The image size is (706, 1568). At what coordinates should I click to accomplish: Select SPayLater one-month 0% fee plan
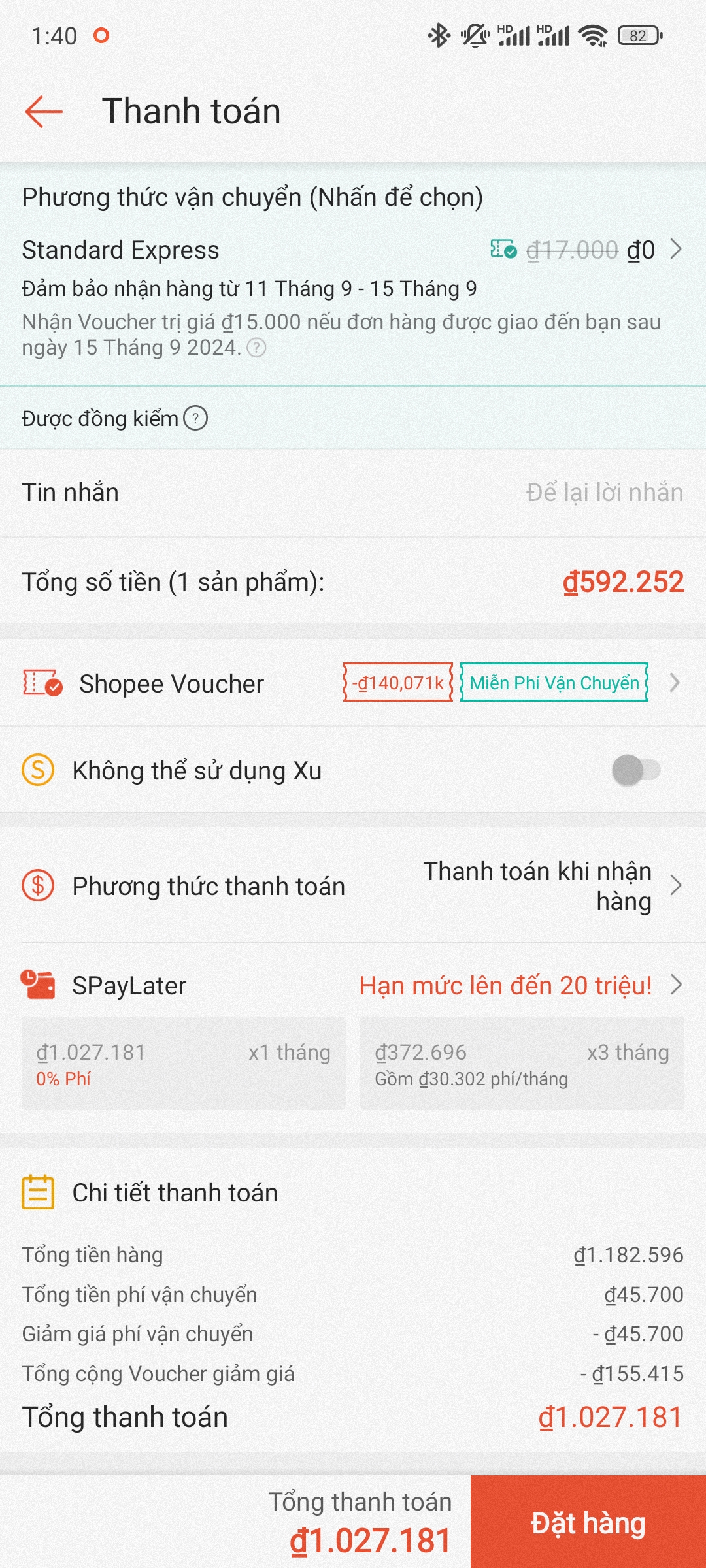pyautogui.click(x=184, y=1063)
